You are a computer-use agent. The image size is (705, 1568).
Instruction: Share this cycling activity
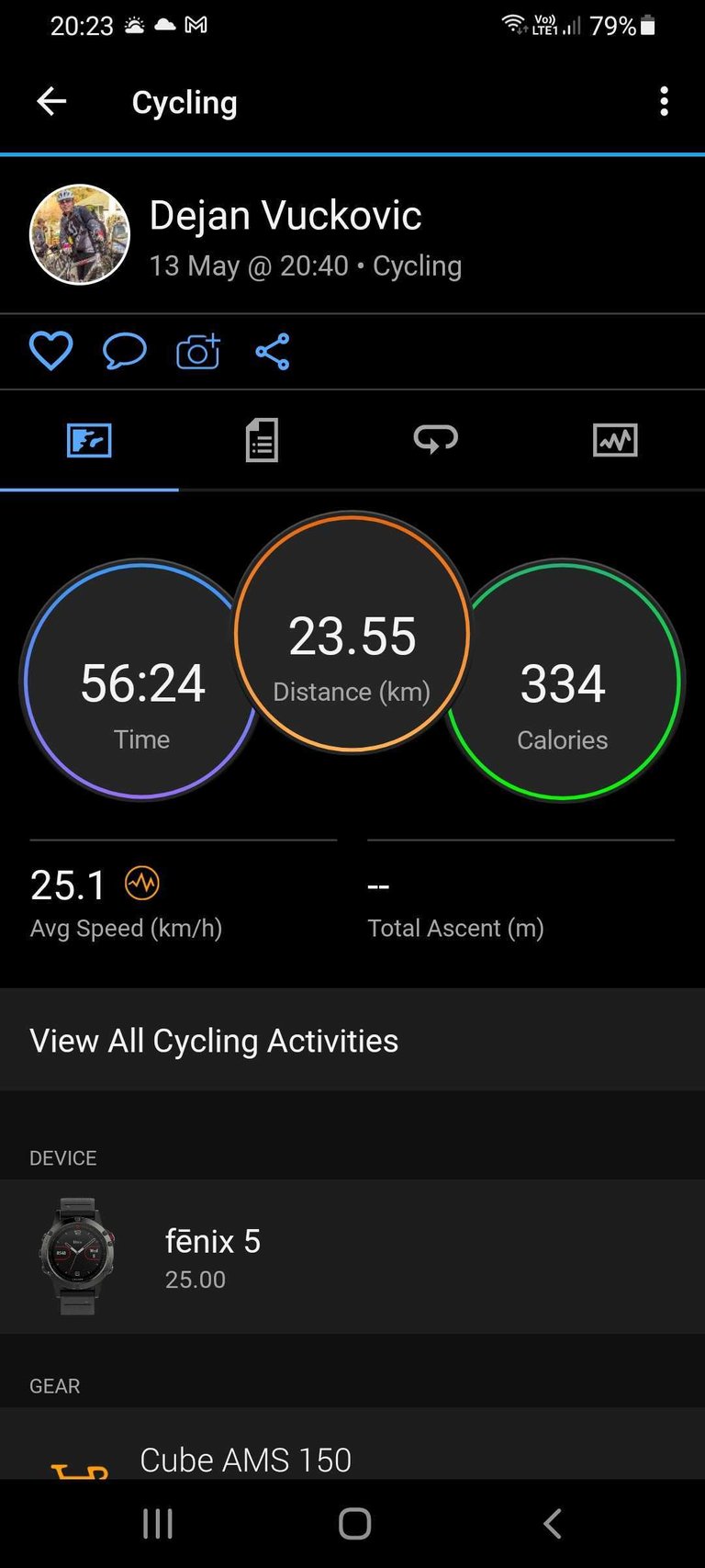pyautogui.click(x=273, y=351)
